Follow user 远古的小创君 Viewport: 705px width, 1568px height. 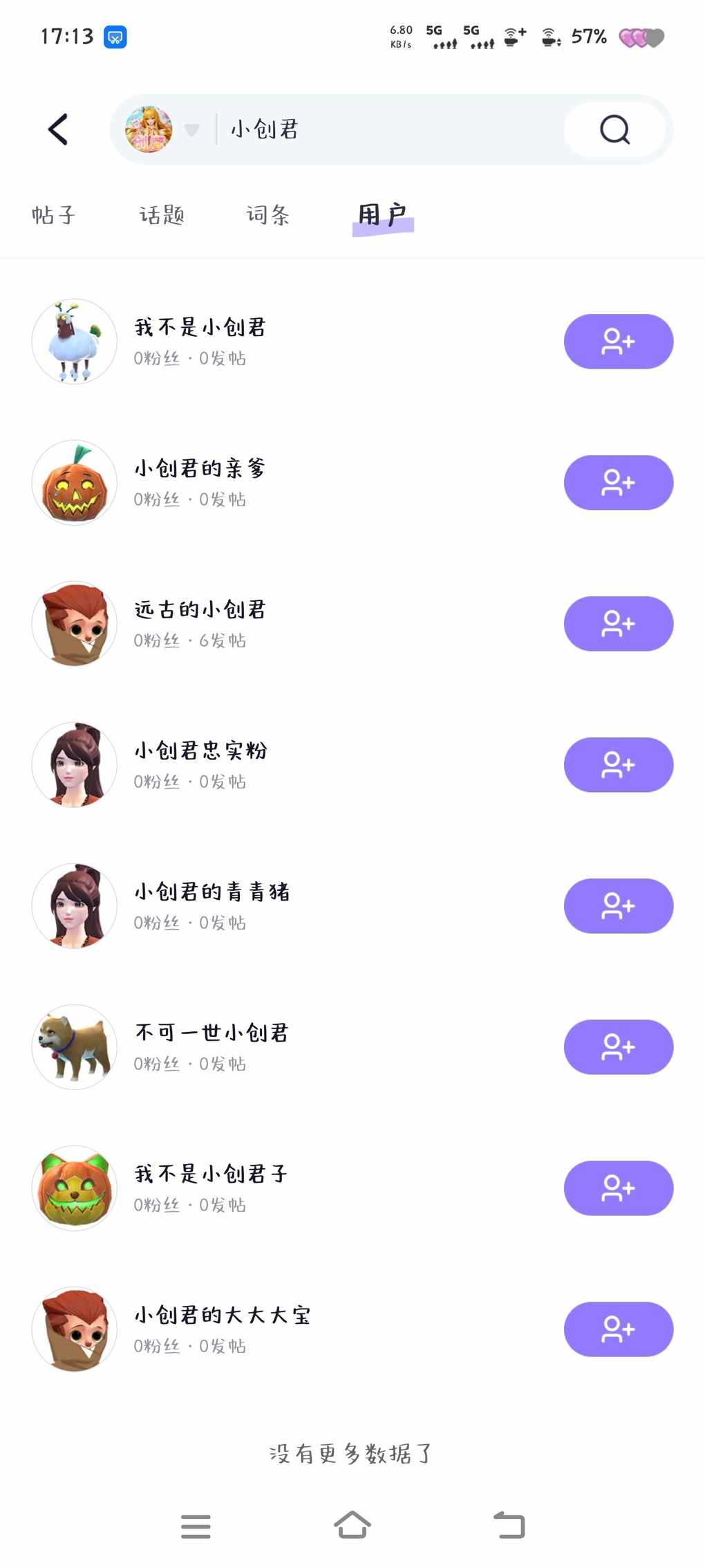pos(618,624)
